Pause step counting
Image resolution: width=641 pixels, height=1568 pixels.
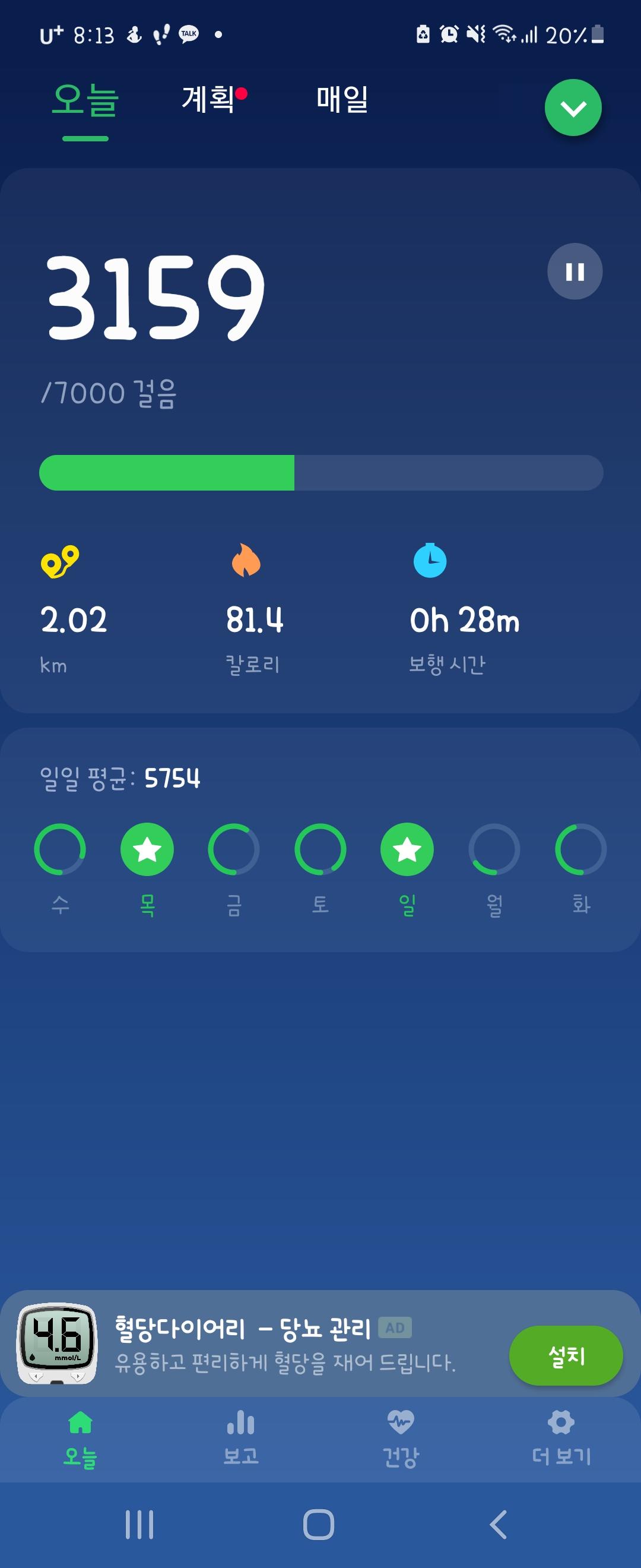(574, 271)
